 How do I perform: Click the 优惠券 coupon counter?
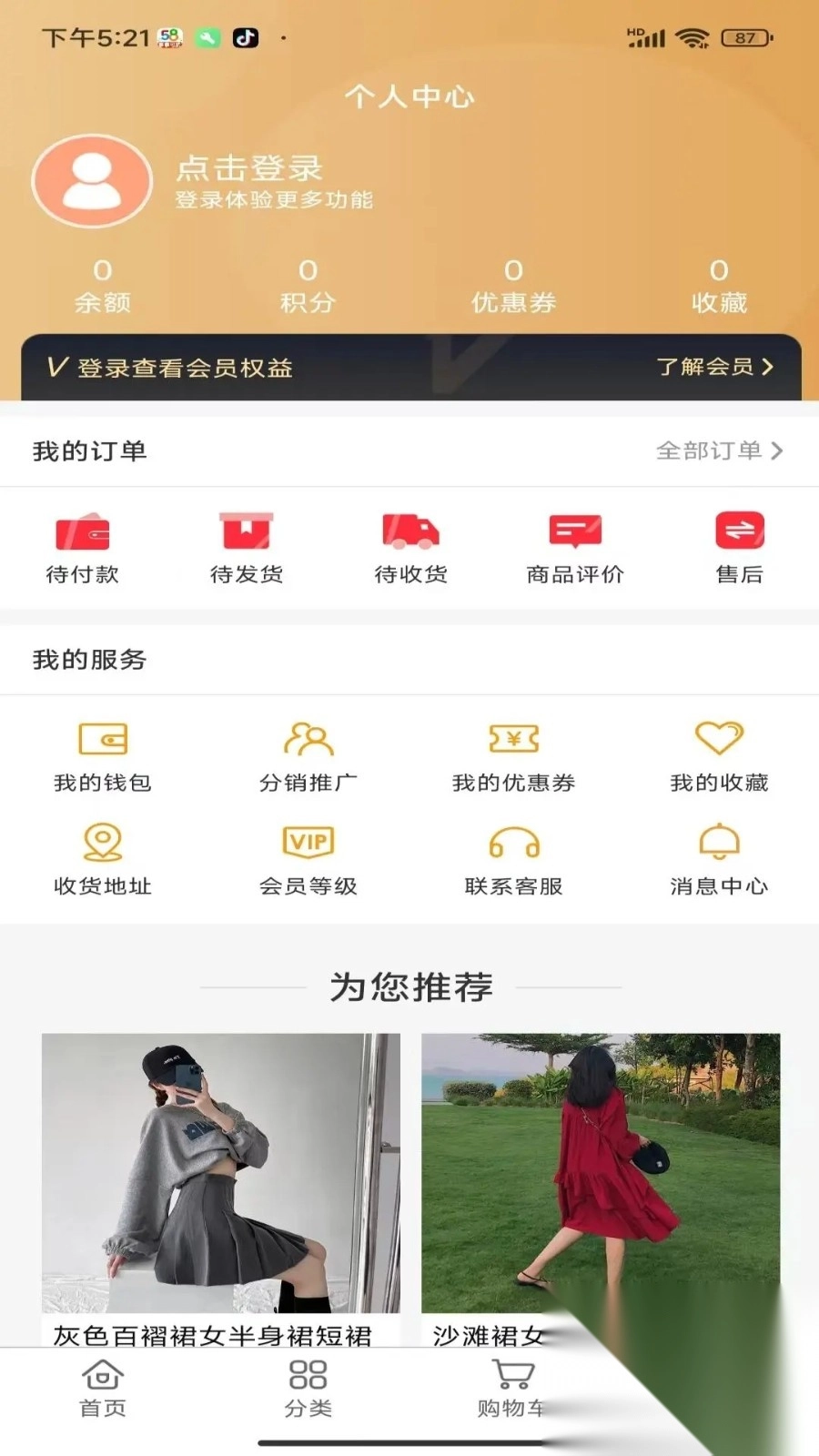point(512,284)
